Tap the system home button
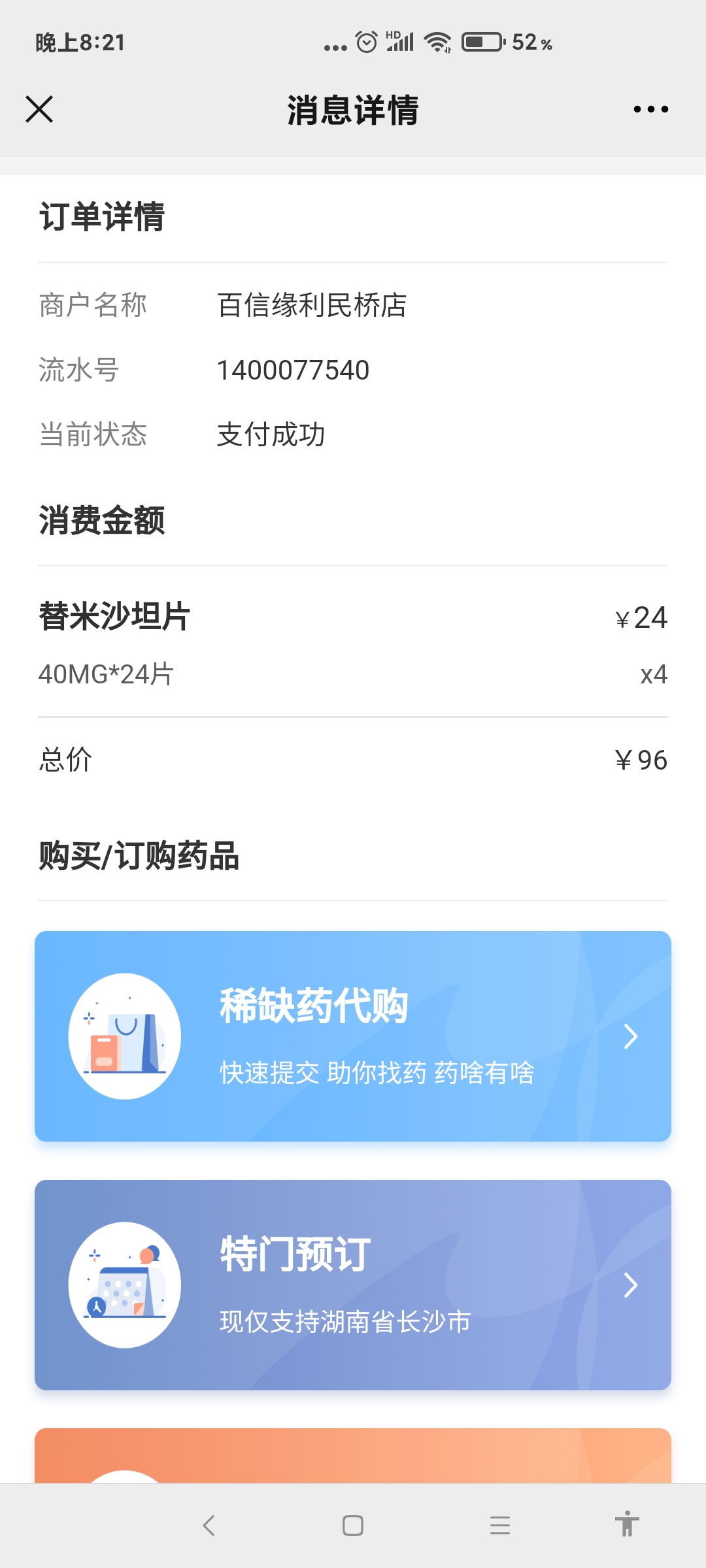The image size is (706, 1568). [x=353, y=1526]
